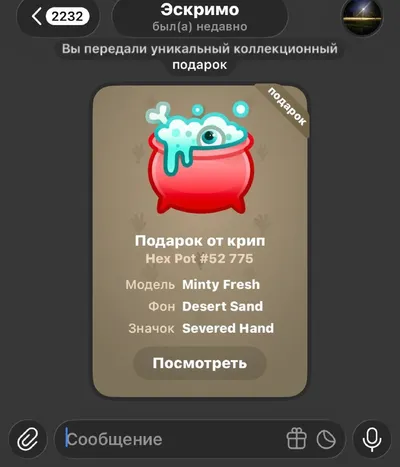Viewport: 400px width, 467px height.
Task: Open the Hex Pot gift card
Action: point(200,241)
